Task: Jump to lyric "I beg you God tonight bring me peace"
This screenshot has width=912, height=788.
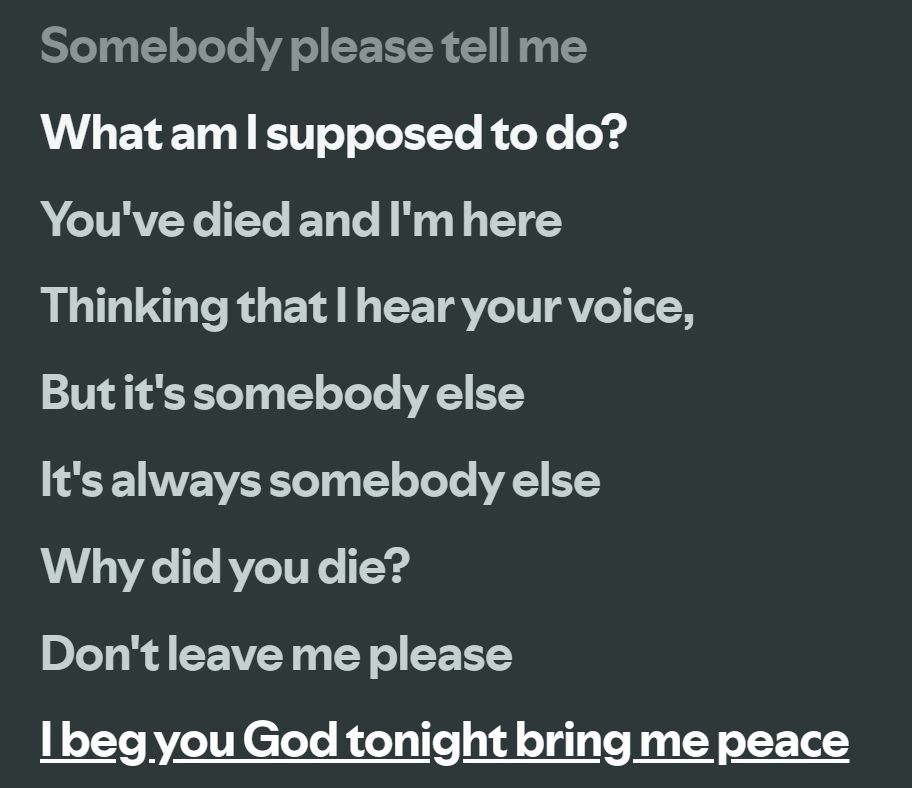Action: pos(444,742)
